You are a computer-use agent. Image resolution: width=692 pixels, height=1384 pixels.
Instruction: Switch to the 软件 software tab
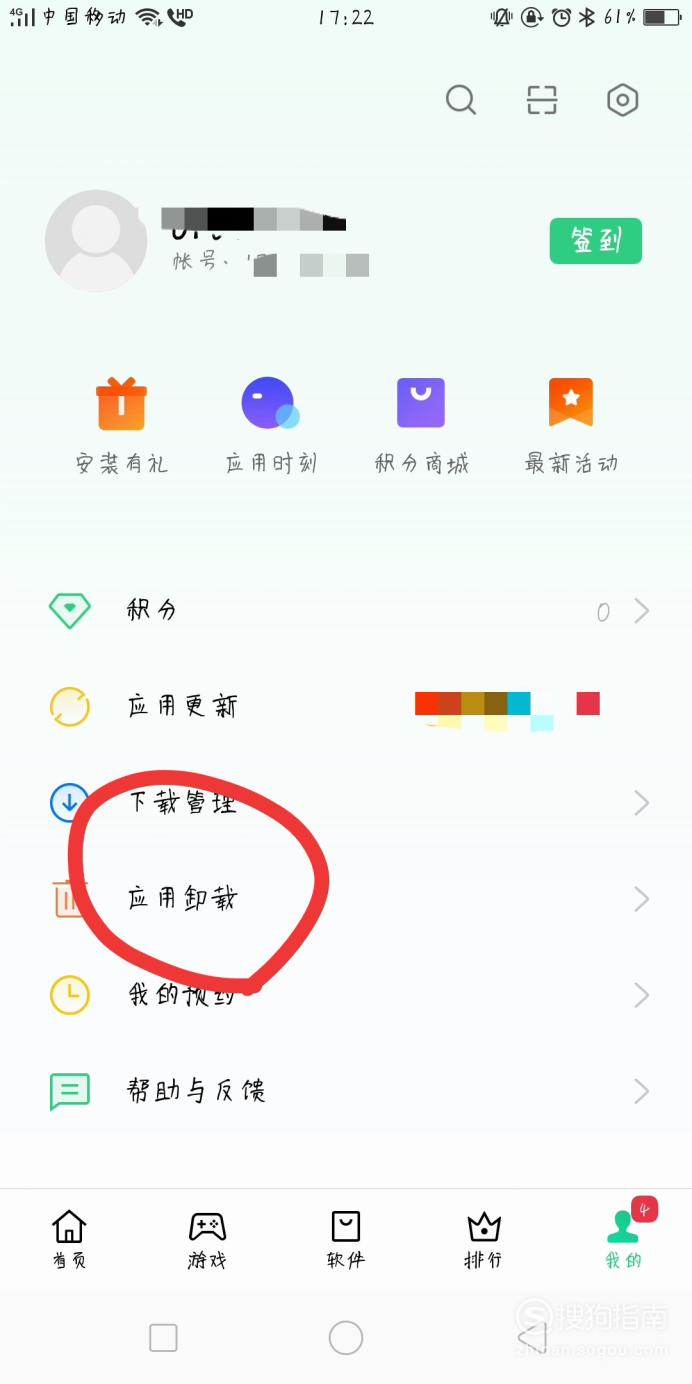(x=345, y=1240)
